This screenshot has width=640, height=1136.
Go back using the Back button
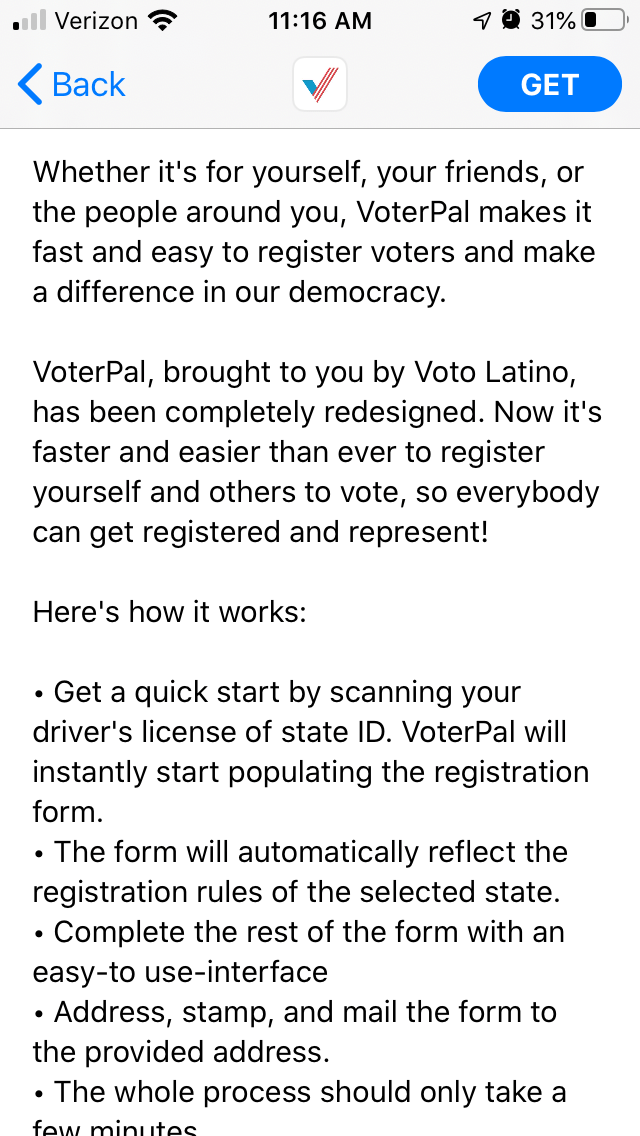pyautogui.click(x=72, y=85)
